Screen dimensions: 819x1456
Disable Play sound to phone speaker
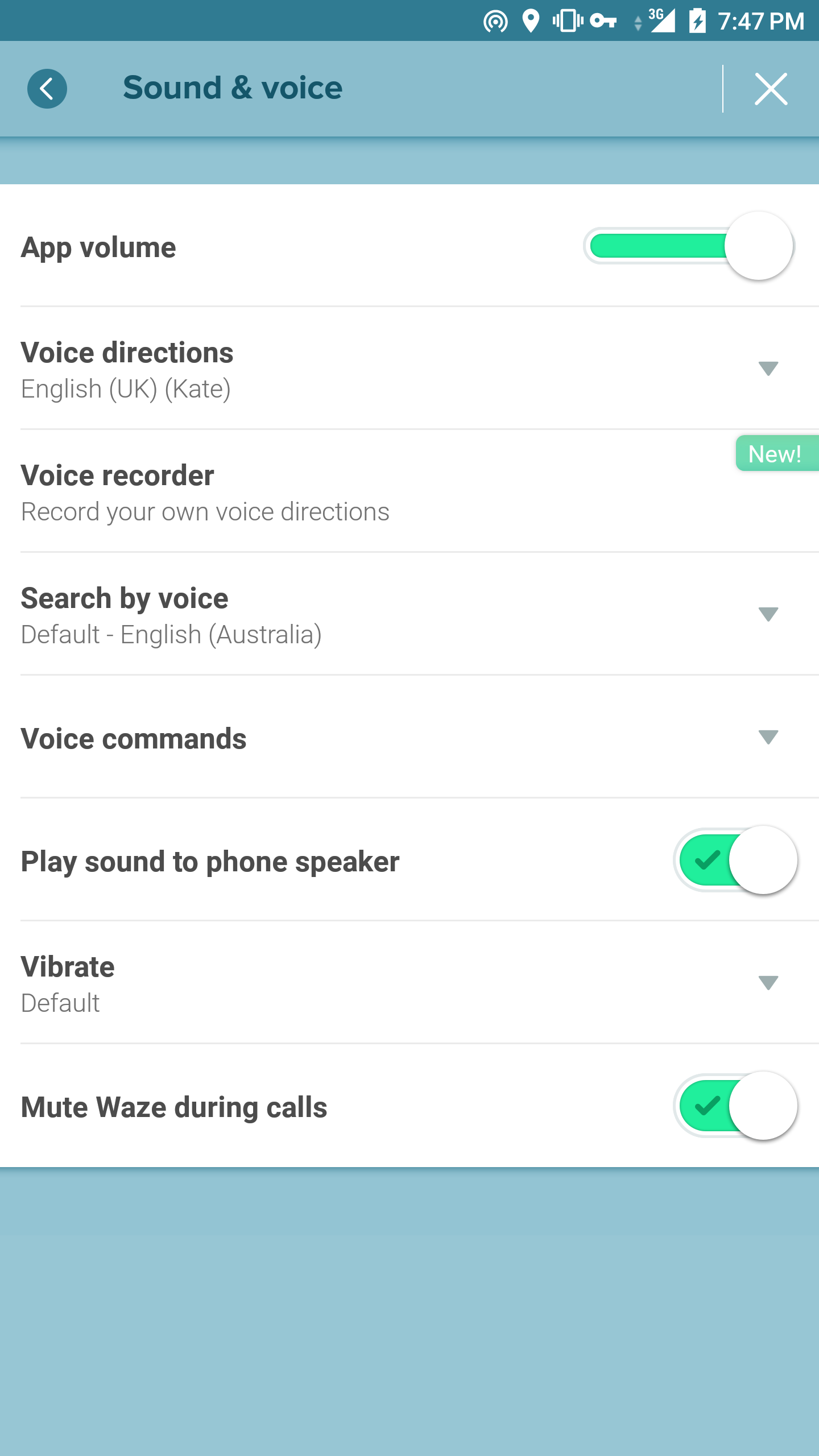point(735,860)
